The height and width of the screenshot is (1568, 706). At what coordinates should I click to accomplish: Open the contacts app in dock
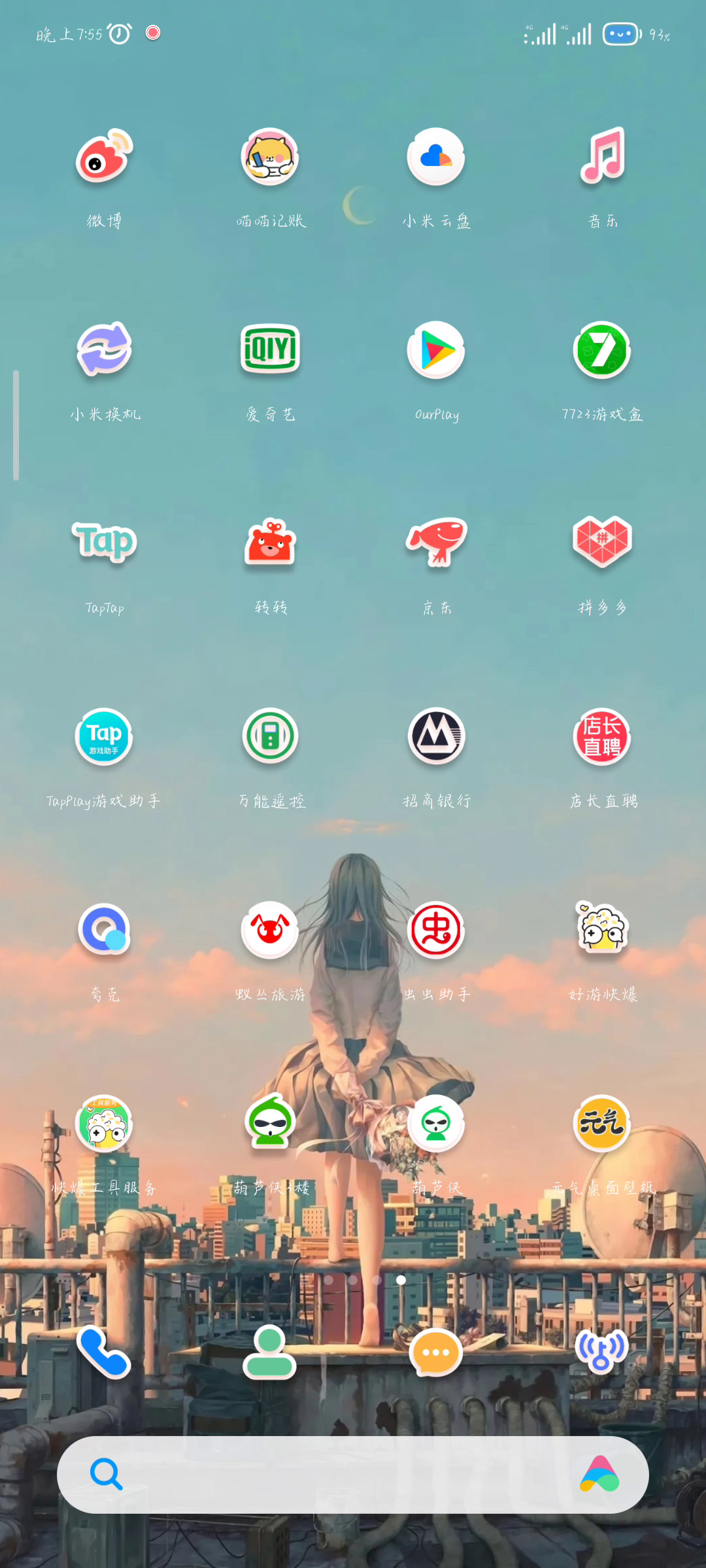tap(270, 1352)
